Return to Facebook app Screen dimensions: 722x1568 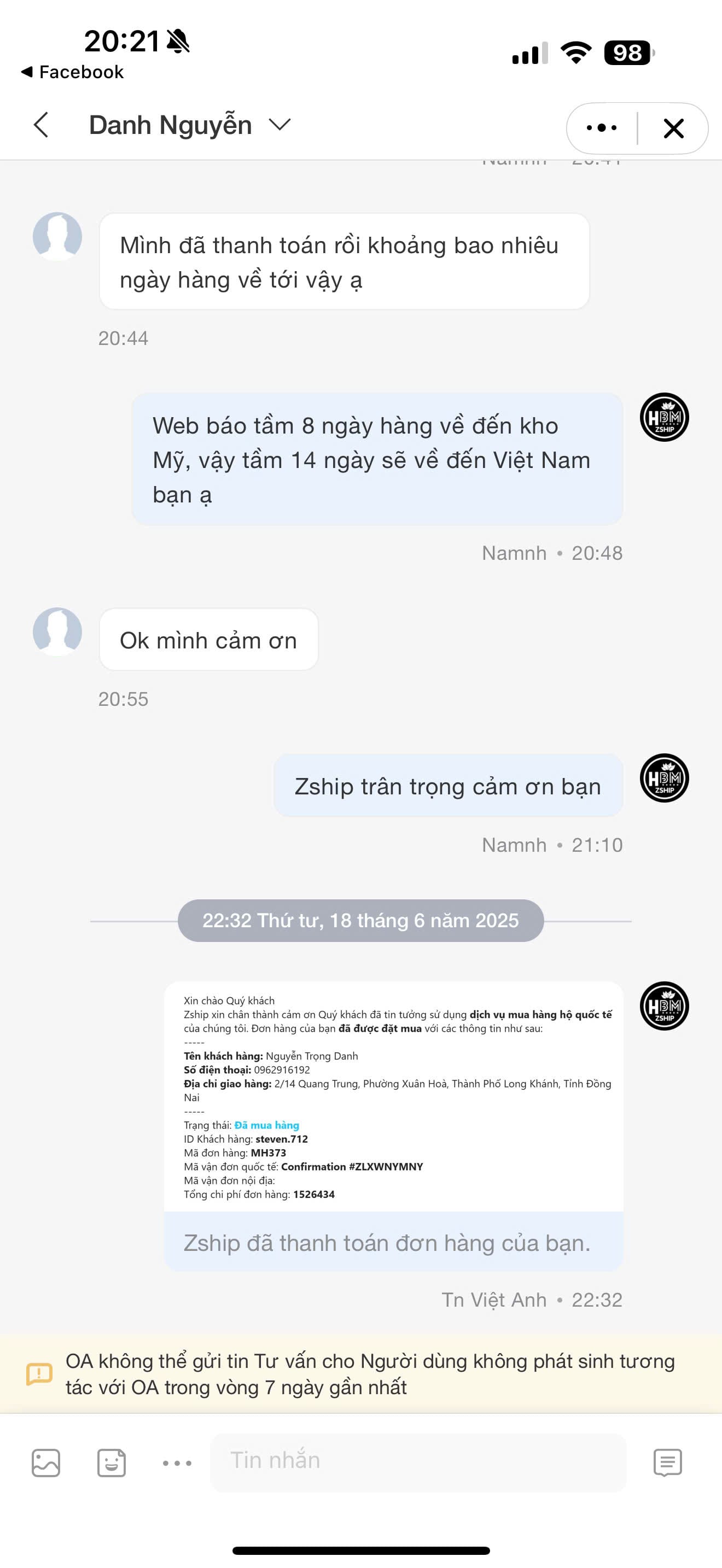coord(72,72)
